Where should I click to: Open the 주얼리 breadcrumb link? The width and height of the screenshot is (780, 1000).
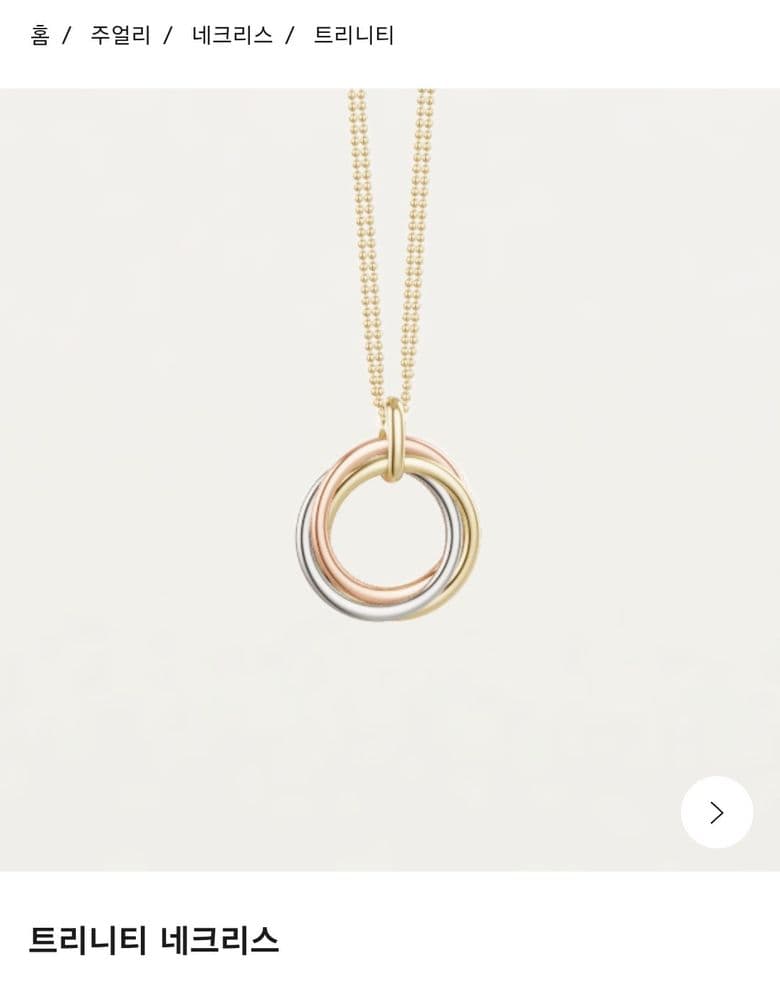[120, 36]
